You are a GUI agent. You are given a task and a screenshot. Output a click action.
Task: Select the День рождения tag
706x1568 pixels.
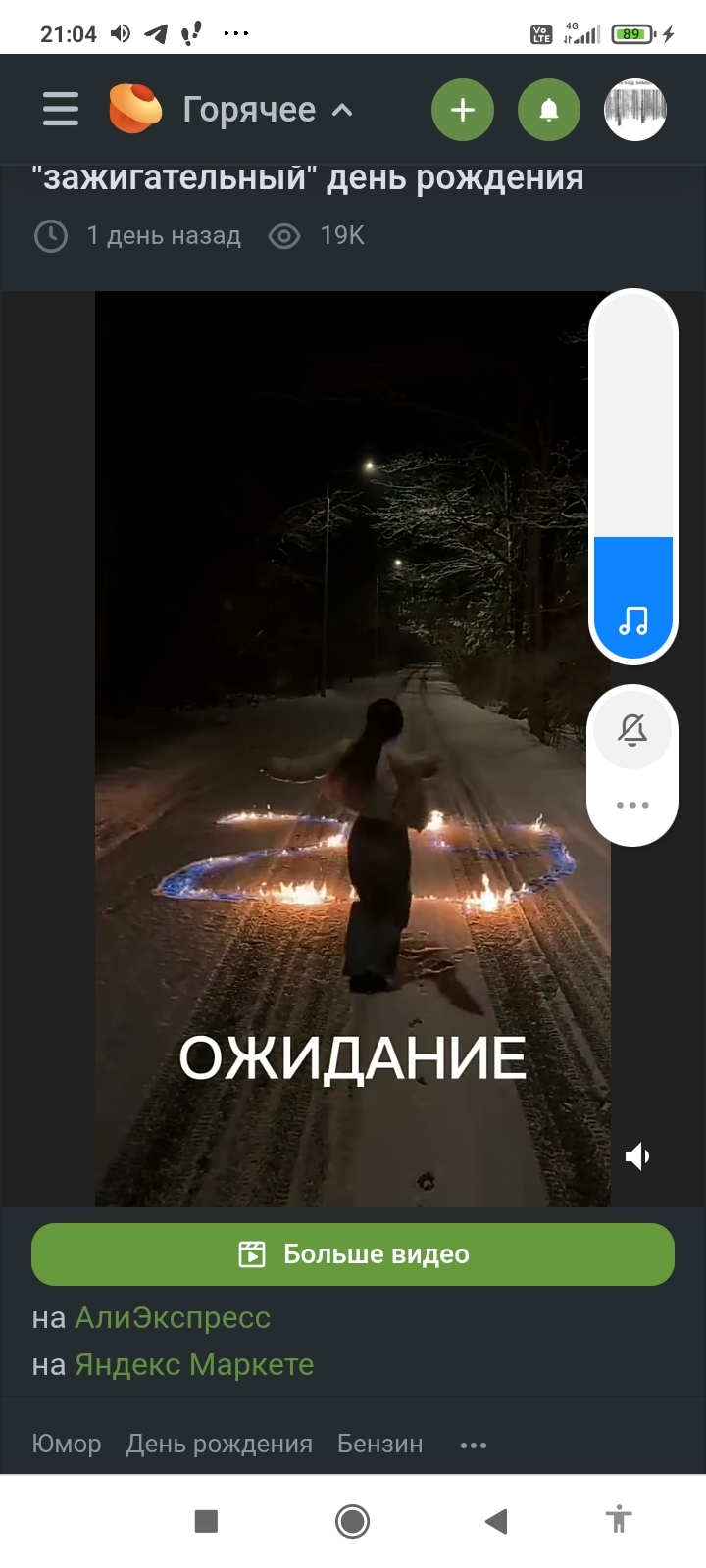pos(219,1445)
